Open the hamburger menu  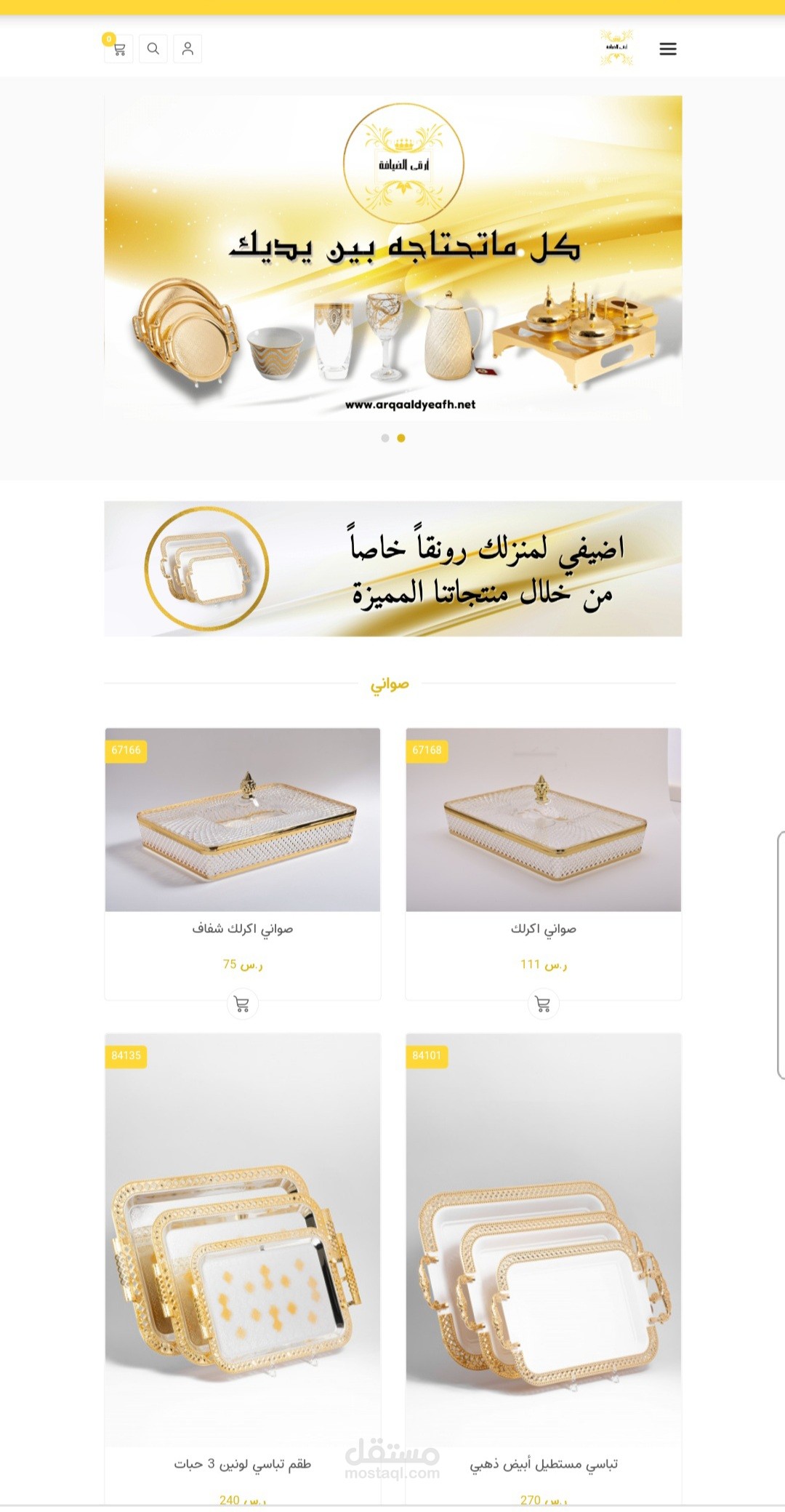click(x=668, y=49)
